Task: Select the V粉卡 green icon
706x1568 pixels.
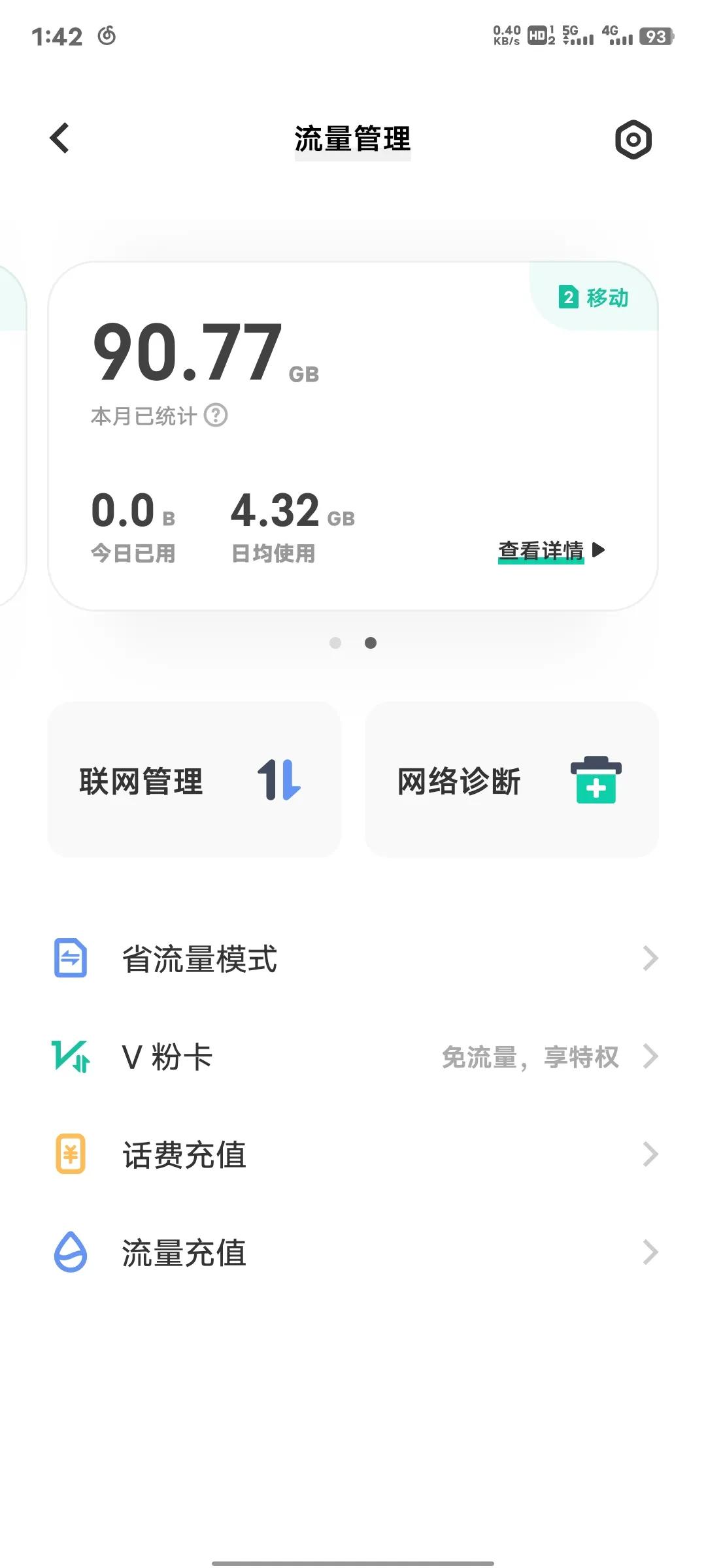Action: pyautogui.click(x=71, y=1056)
